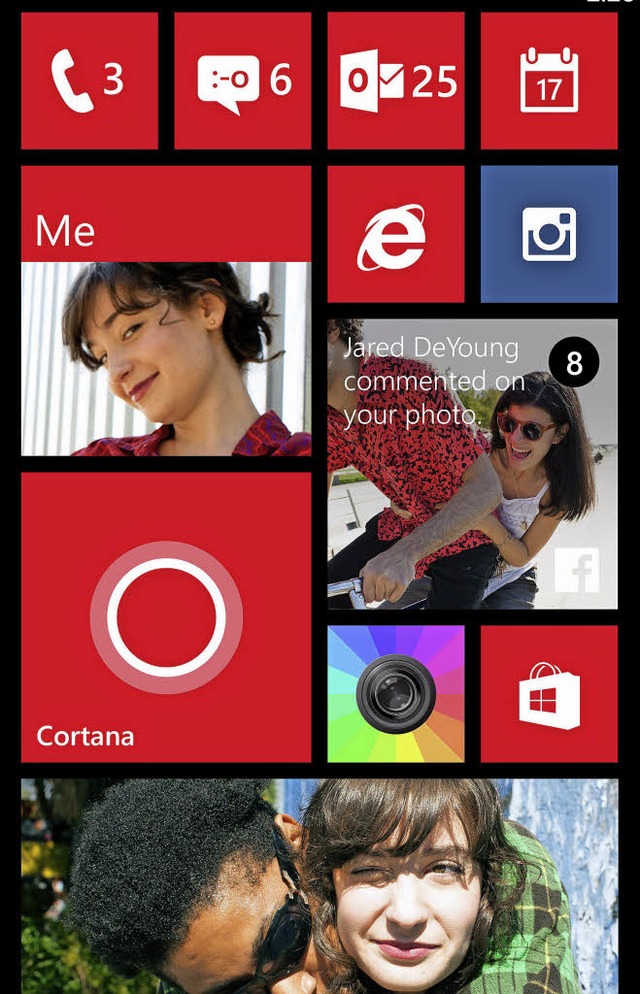640x994 pixels.
Task: Open the Calendar tile showing 17
Action: [x=549, y=80]
